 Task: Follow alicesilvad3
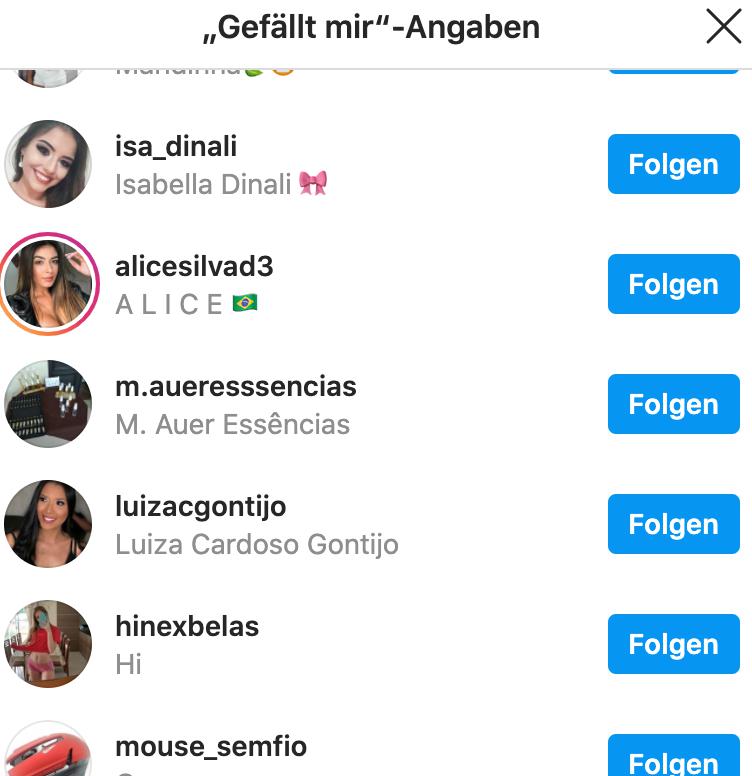(673, 284)
